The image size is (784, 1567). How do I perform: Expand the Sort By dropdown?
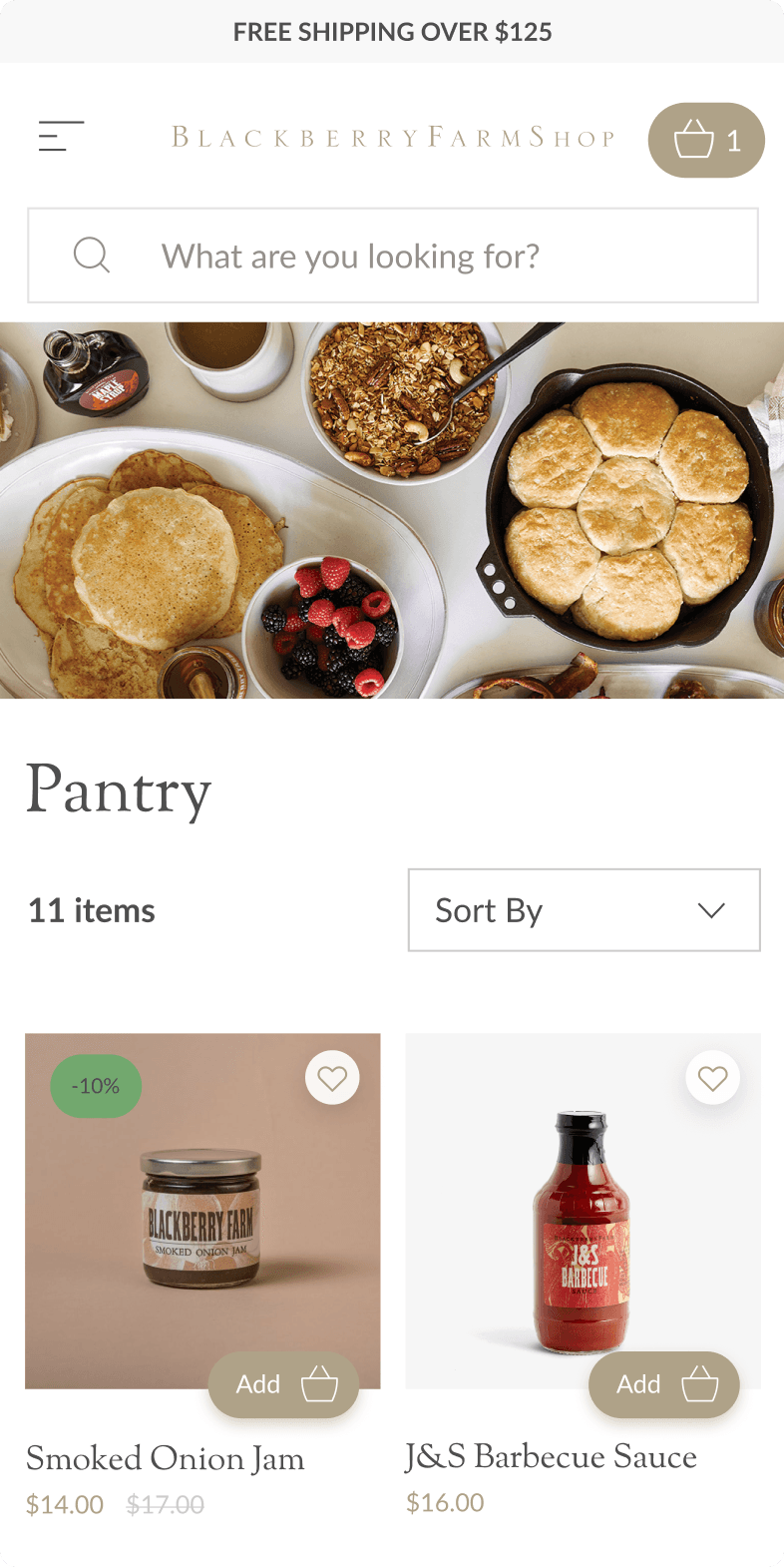584,910
